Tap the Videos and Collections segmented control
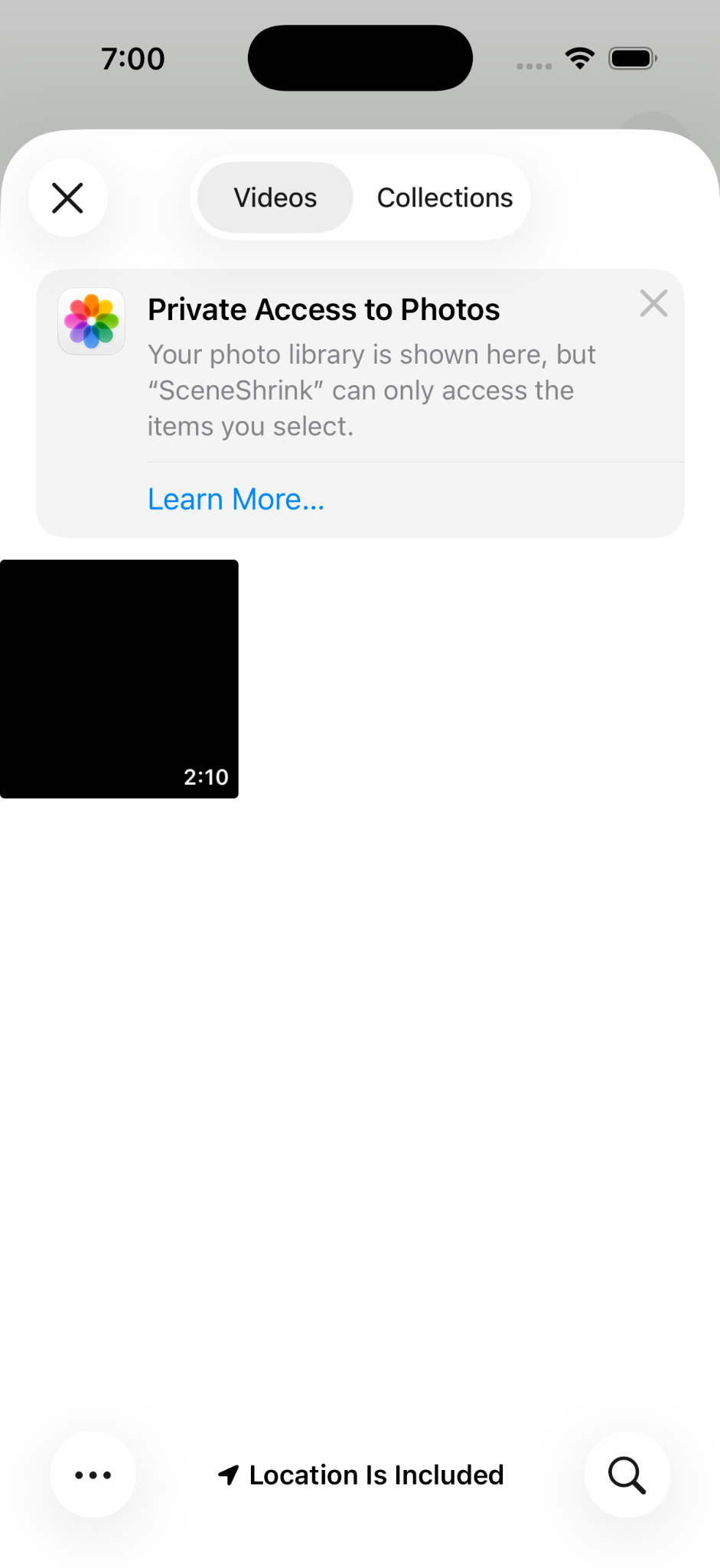 point(360,198)
